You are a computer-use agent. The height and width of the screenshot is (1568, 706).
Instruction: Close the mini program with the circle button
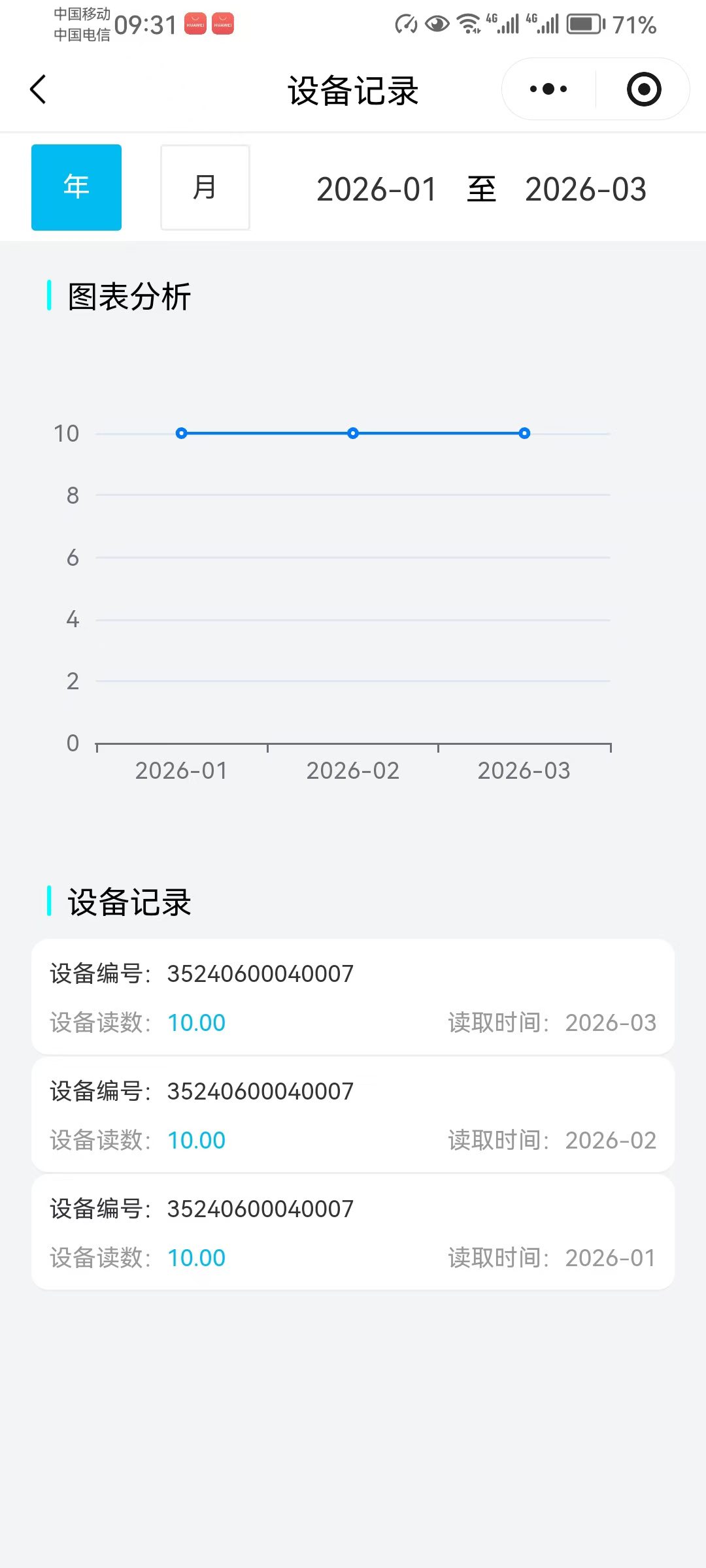644,89
